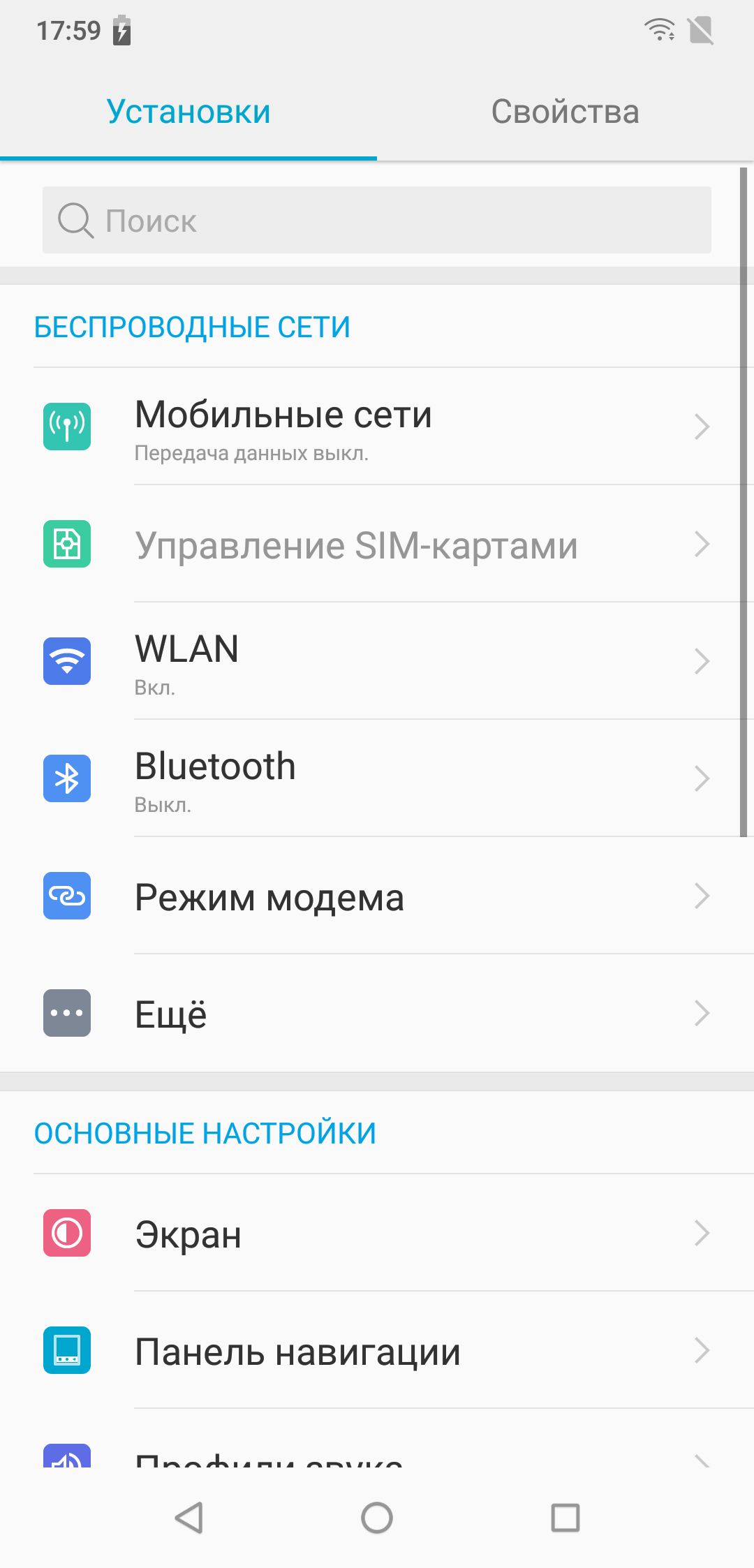754x1568 pixels.
Task: Open Мобильные сети settings
Action: [x=377, y=427]
